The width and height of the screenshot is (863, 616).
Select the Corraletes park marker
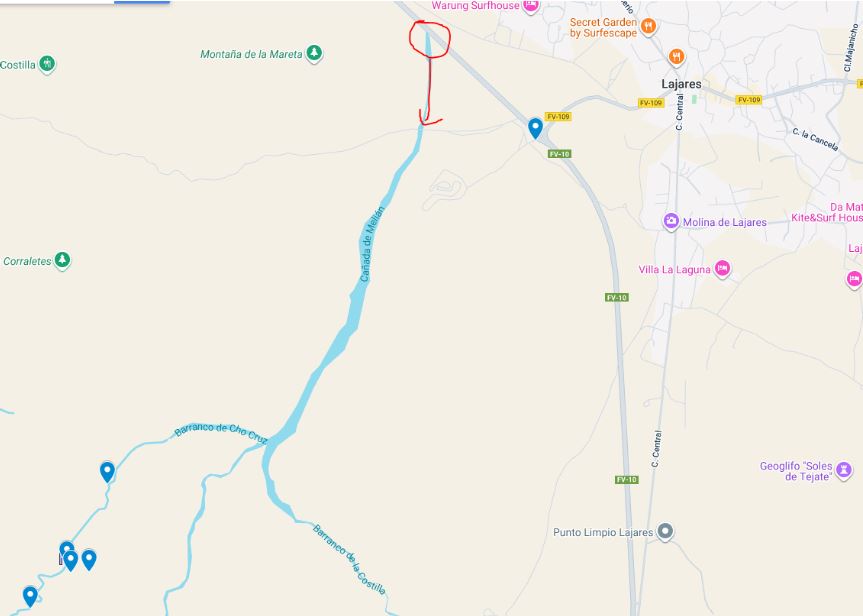62,261
